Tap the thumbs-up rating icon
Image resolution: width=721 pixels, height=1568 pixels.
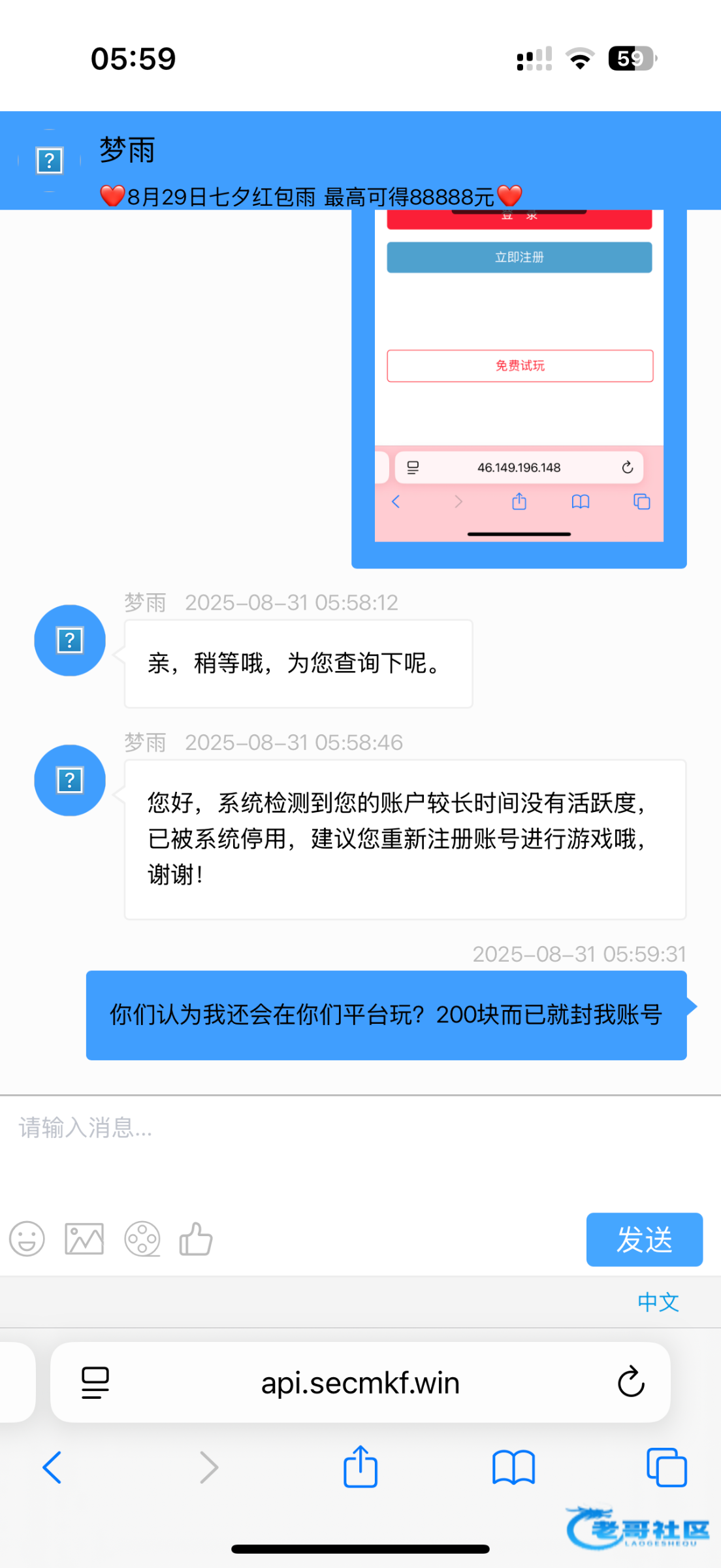pyautogui.click(x=196, y=1239)
